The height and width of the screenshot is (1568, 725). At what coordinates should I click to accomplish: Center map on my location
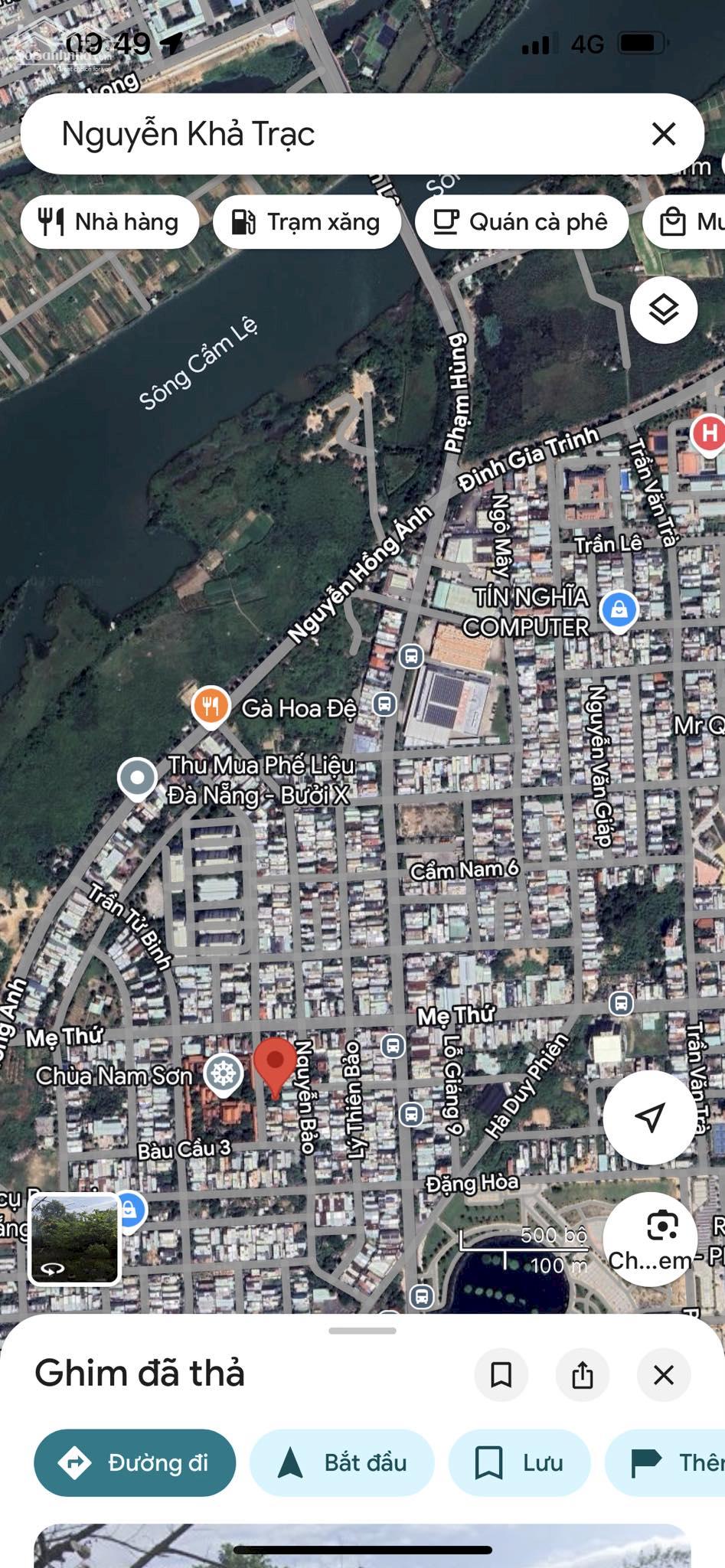coord(650,1117)
